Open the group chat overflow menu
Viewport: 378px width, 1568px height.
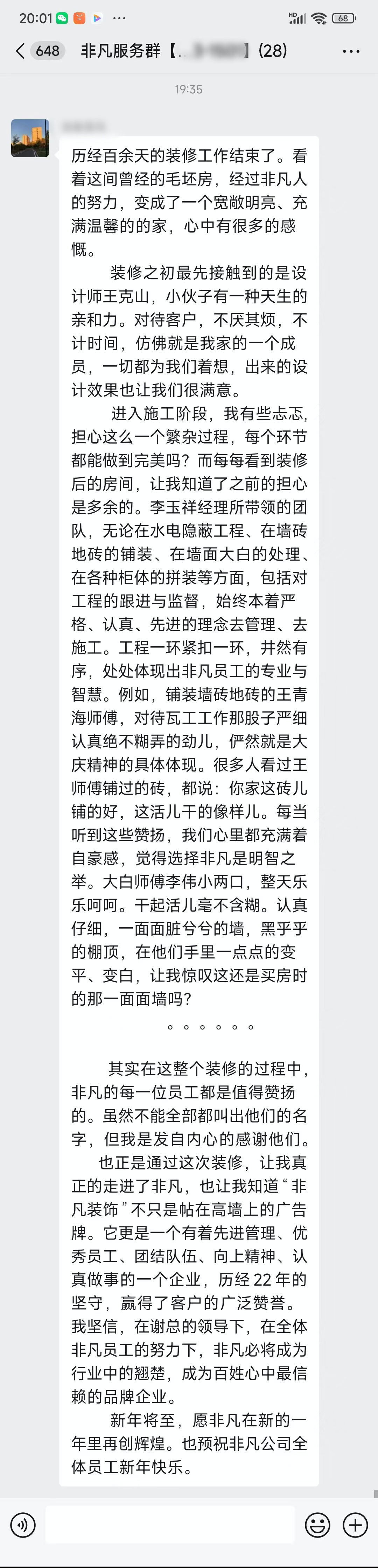[x=351, y=51]
